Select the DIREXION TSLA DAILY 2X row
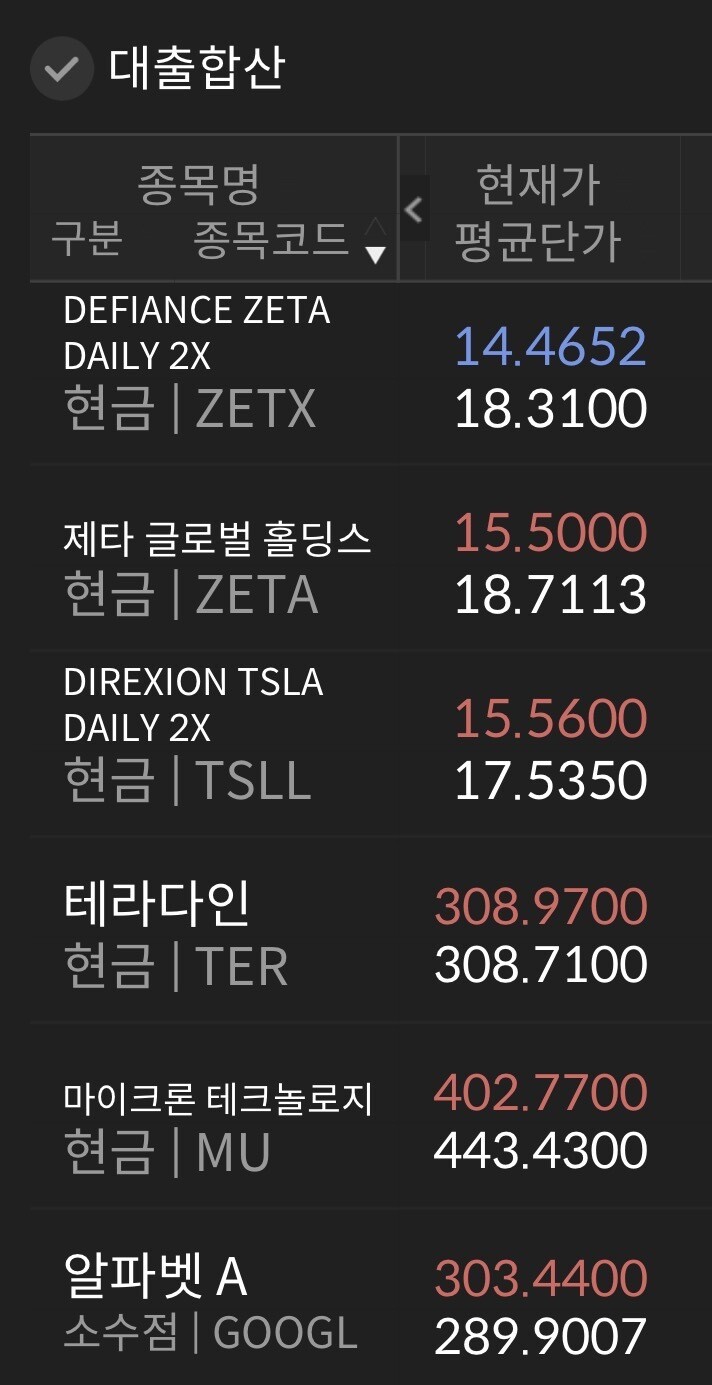 [x=356, y=744]
